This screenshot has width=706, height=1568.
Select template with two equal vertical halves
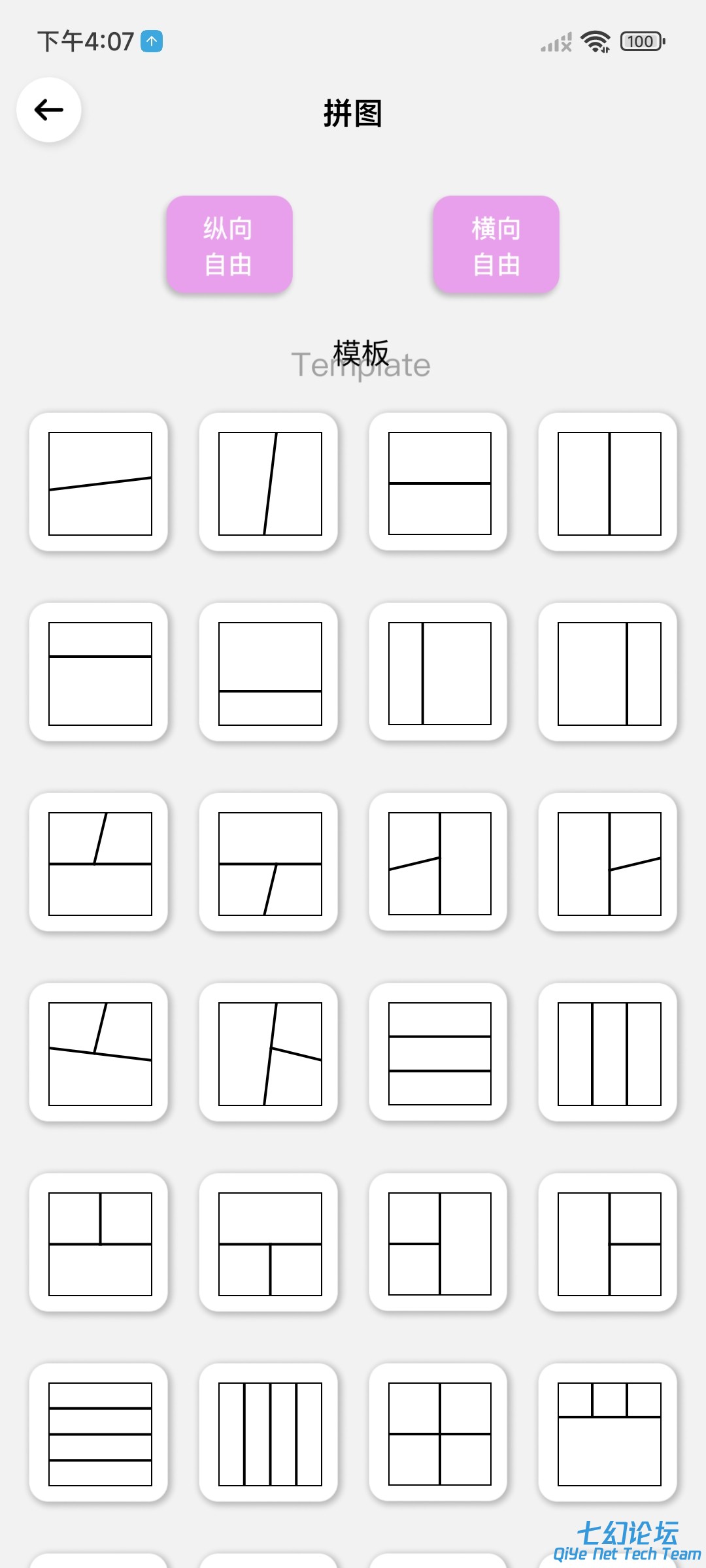click(x=609, y=483)
